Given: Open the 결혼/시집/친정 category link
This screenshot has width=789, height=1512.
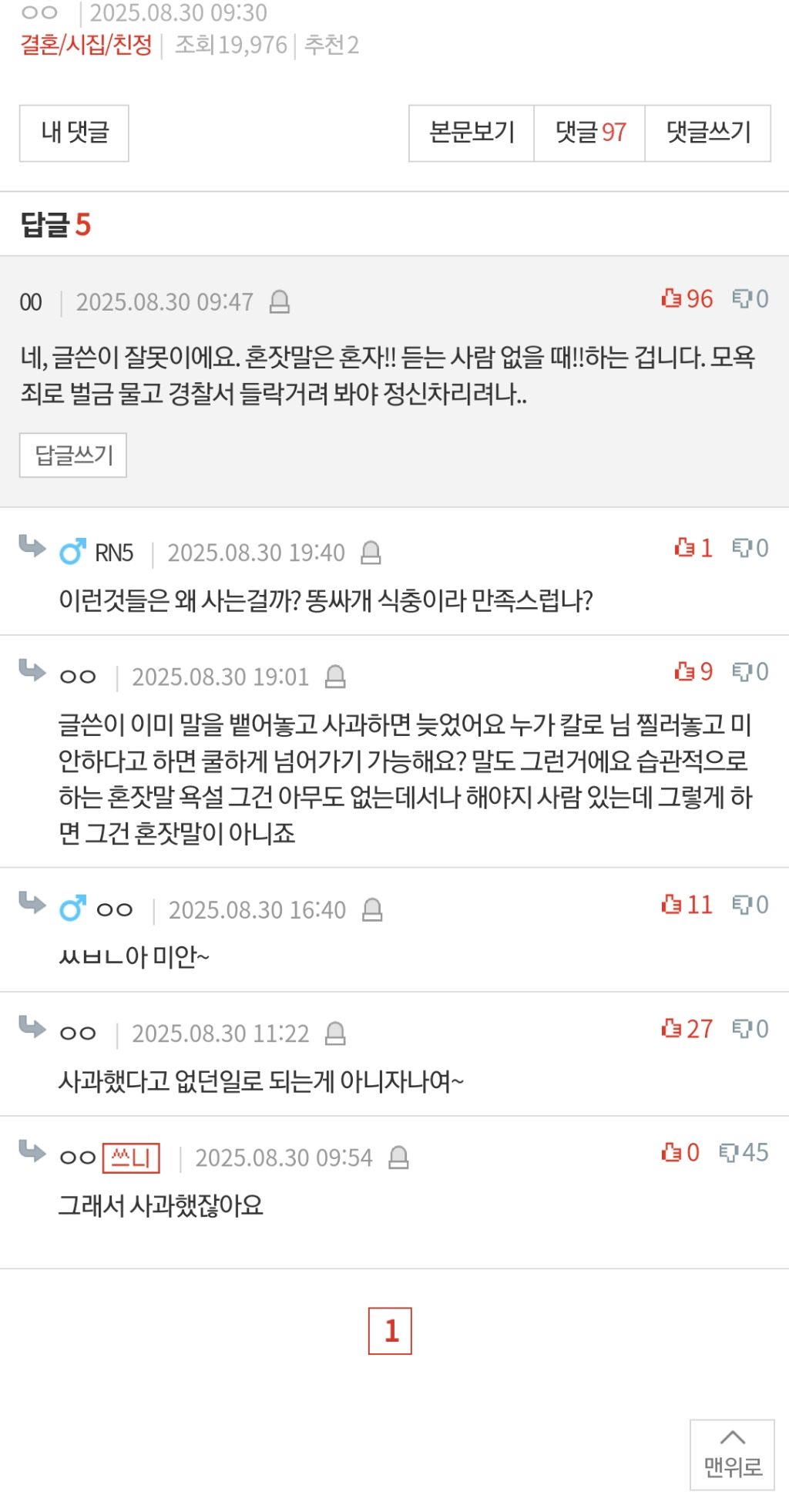Looking at the screenshot, I should pos(86,45).
